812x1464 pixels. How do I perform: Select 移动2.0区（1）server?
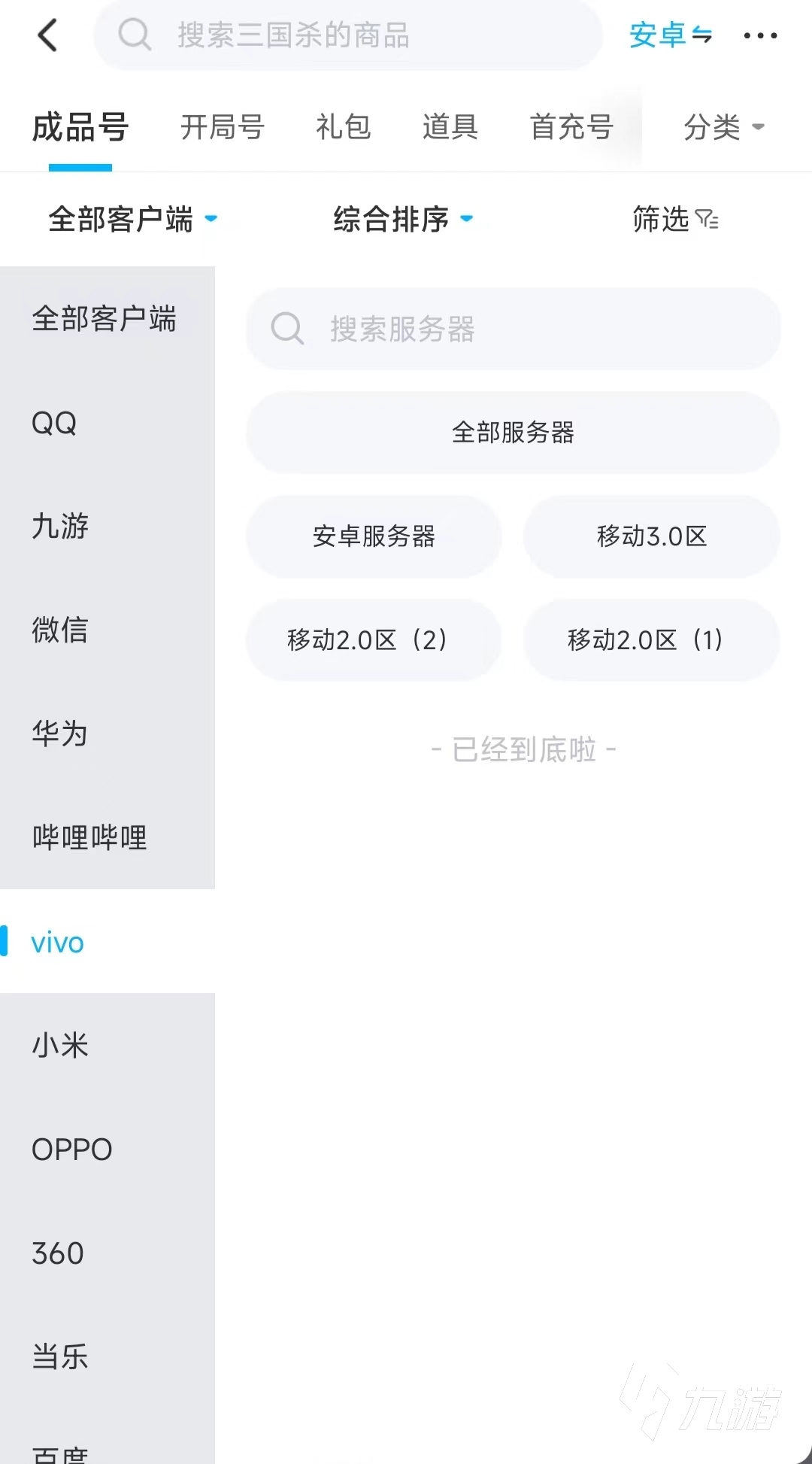point(652,640)
